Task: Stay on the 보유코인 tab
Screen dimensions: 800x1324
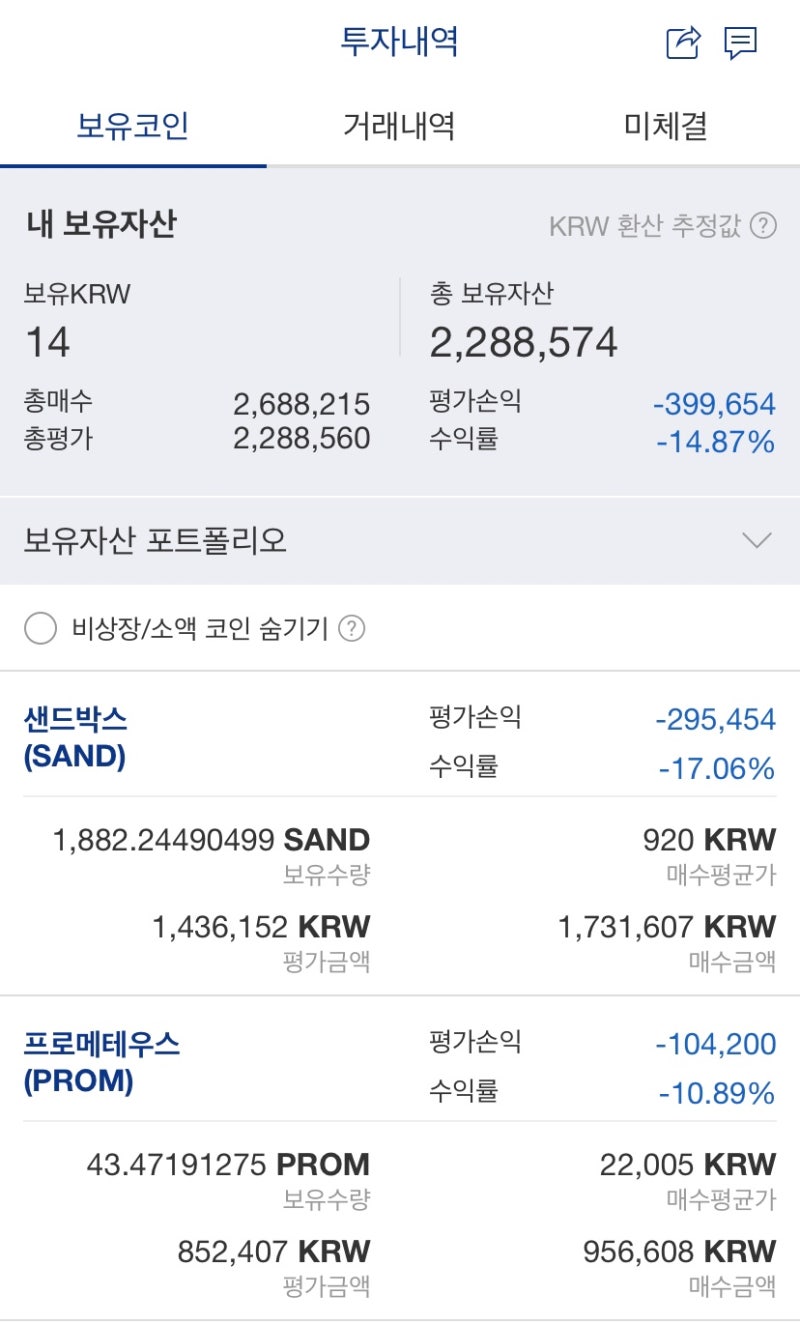Action: point(135,128)
